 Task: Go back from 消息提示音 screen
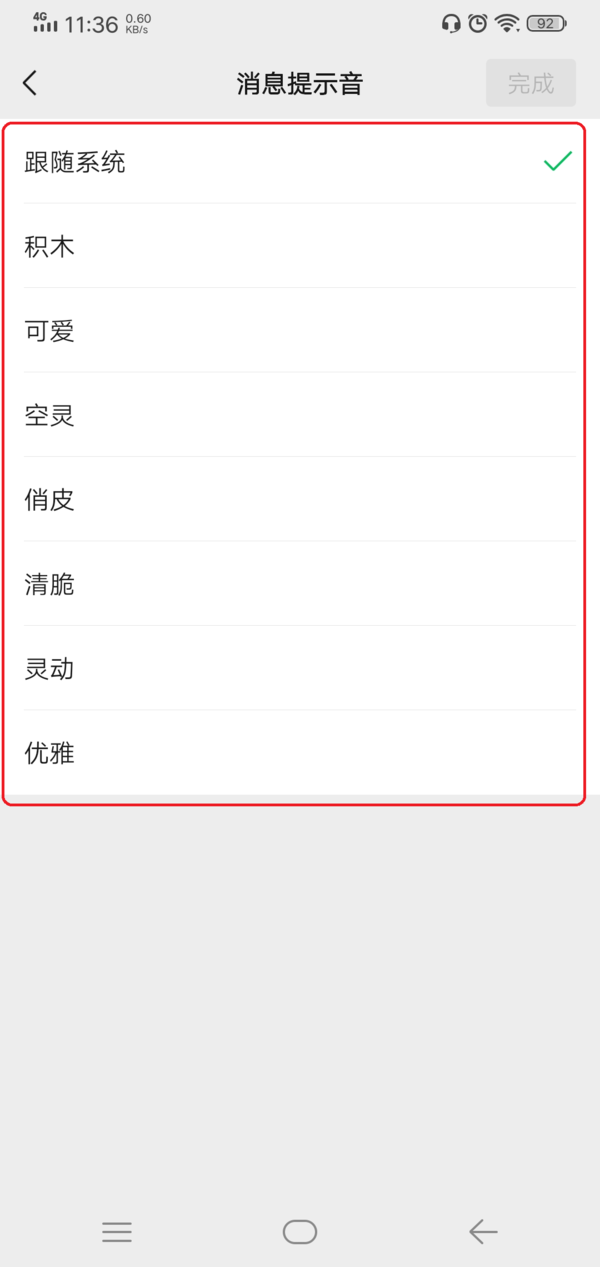[30, 83]
